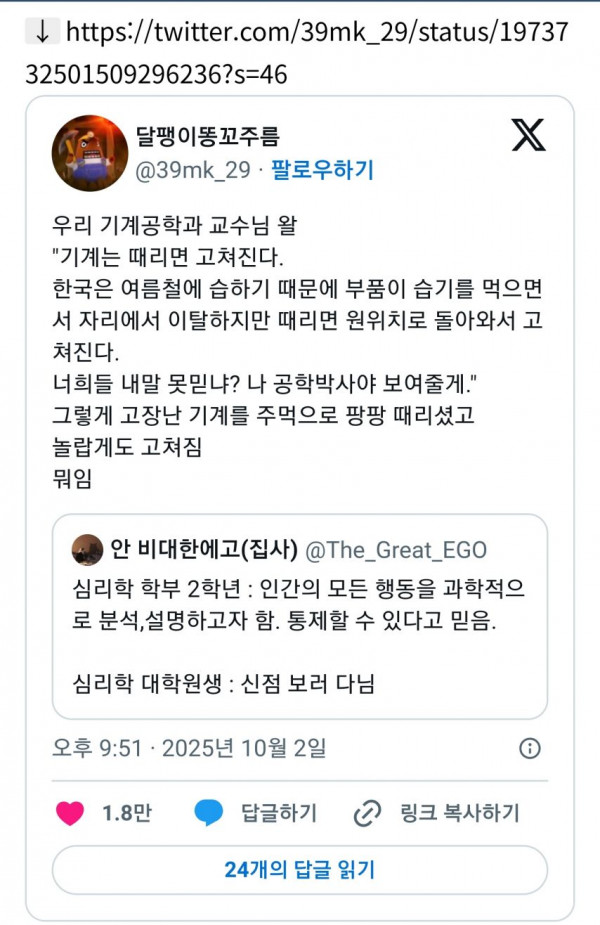Copy the tweet link with 링크 복사하기
Image resolution: width=600 pixels, height=925 pixels.
click(x=436, y=813)
